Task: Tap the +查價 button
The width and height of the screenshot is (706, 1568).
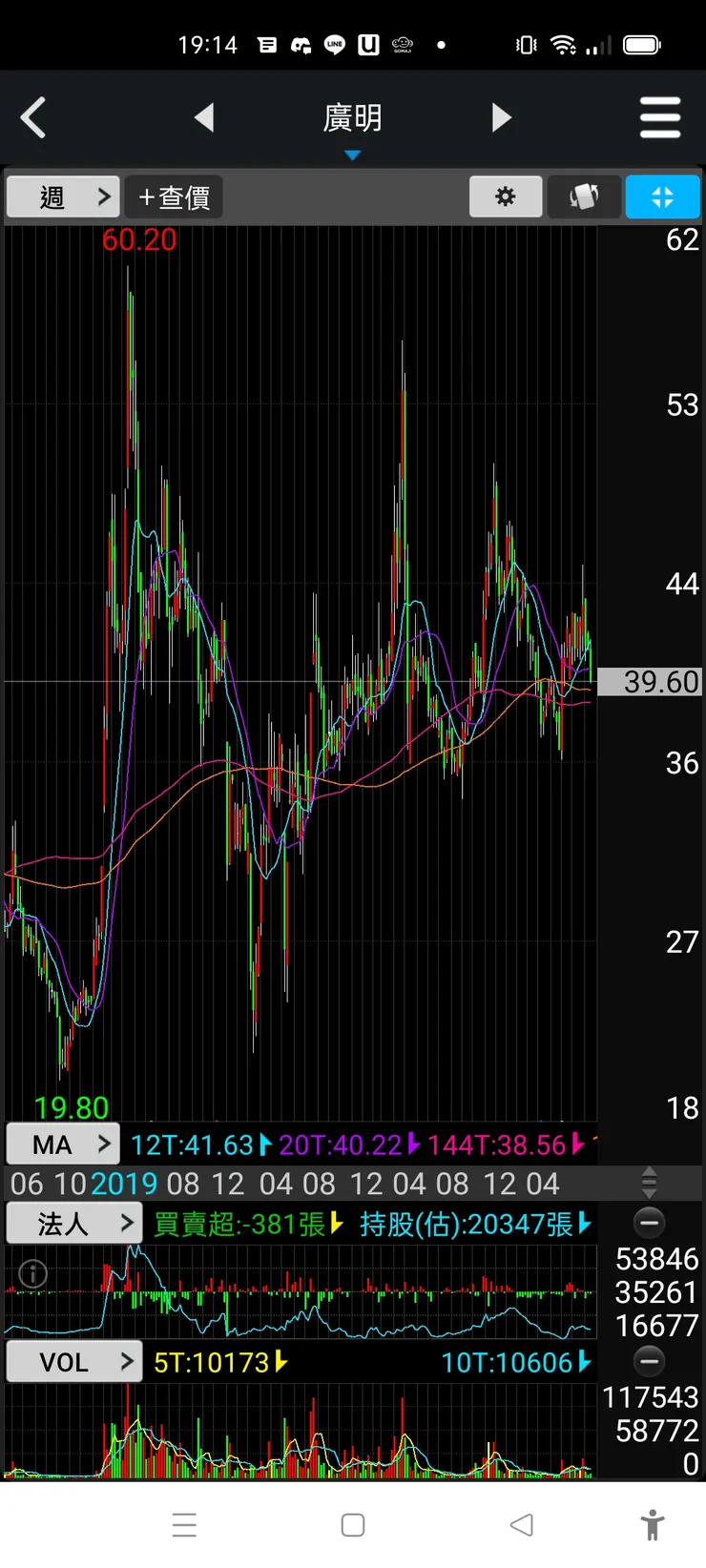Action: click(x=174, y=197)
